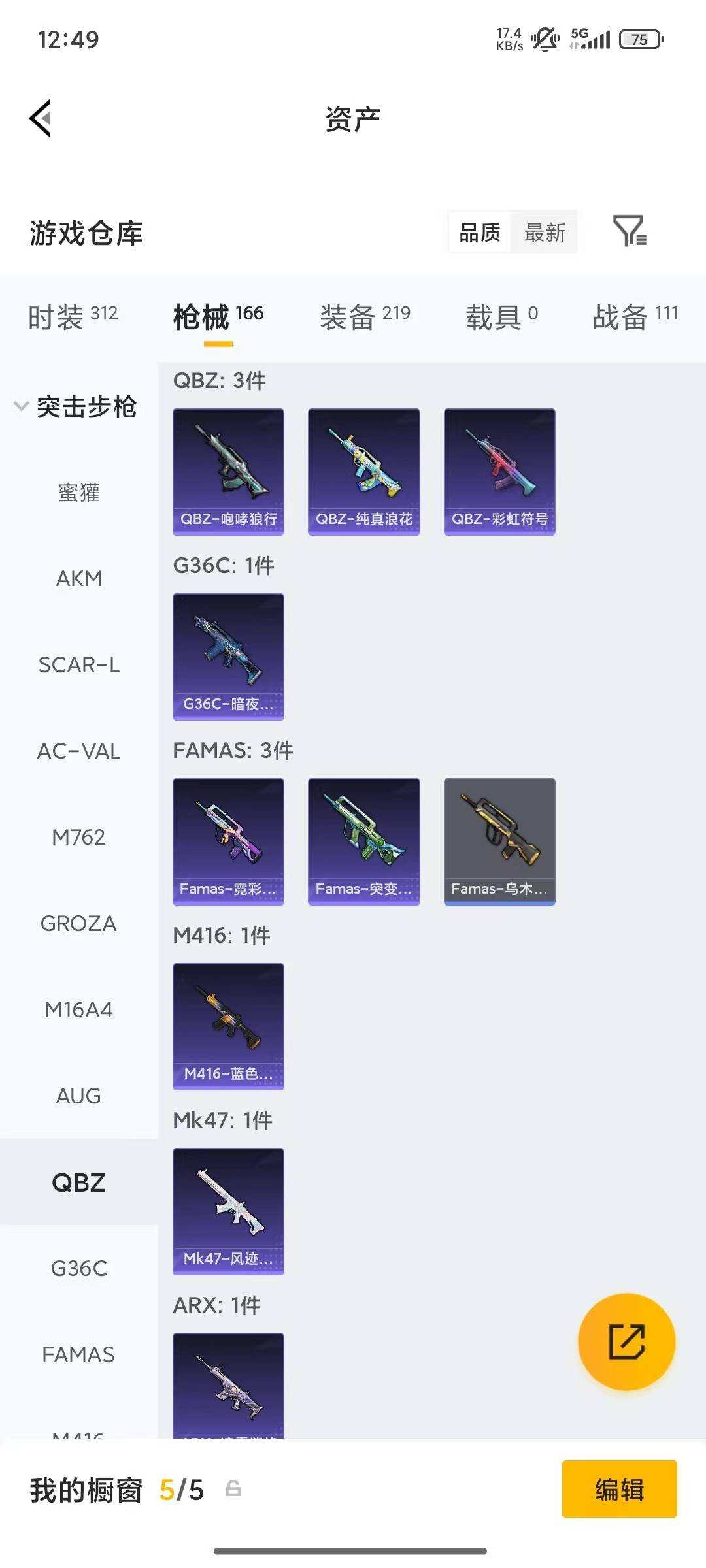
Task: Select SCAR-L in the side list
Action: [78, 665]
